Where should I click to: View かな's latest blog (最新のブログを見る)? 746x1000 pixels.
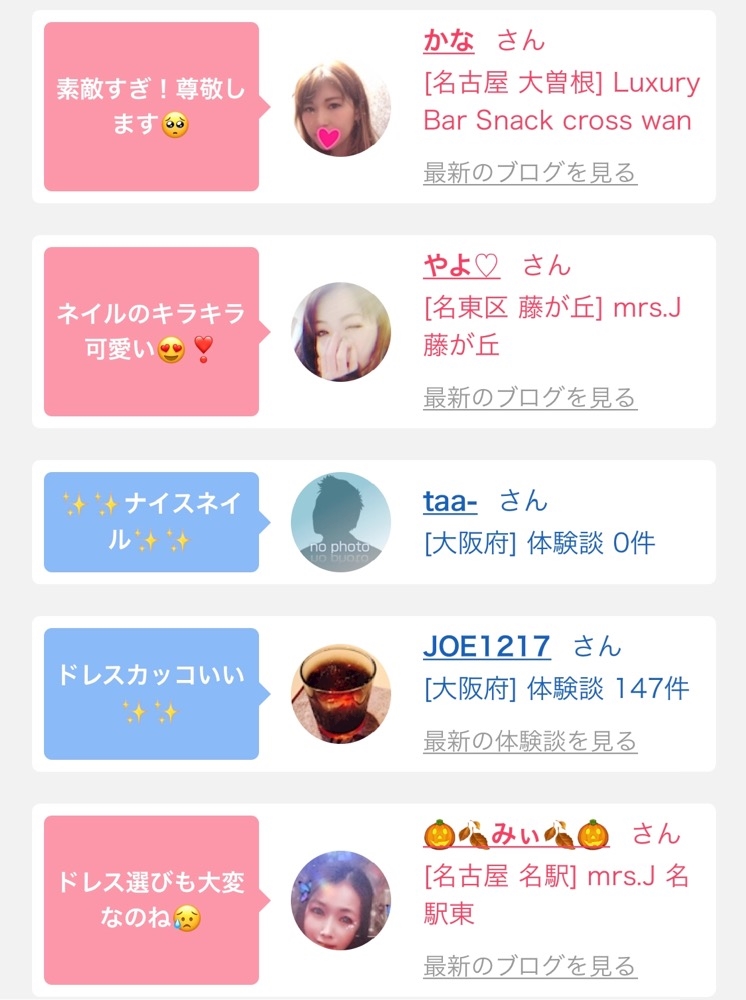(529, 173)
